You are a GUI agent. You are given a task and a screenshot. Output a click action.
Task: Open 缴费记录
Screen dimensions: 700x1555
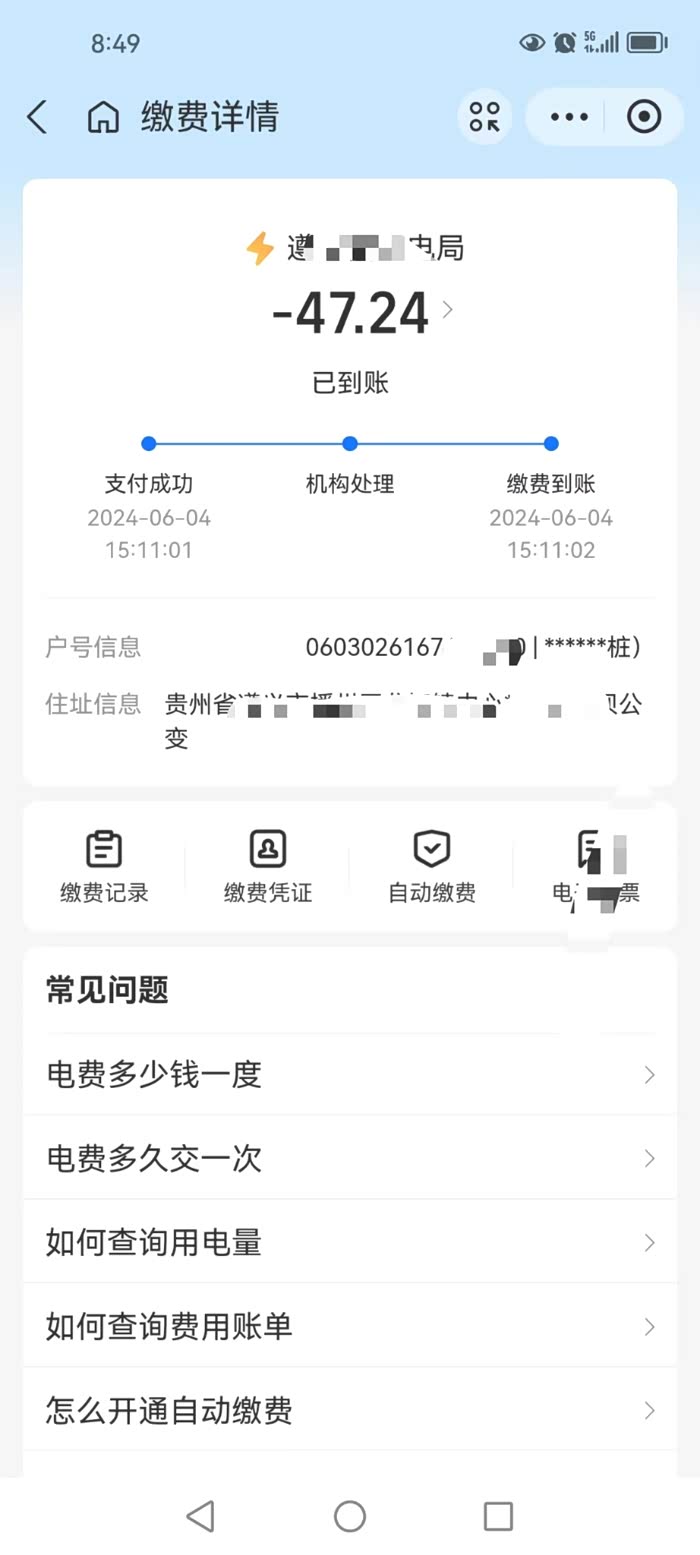[104, 866]
